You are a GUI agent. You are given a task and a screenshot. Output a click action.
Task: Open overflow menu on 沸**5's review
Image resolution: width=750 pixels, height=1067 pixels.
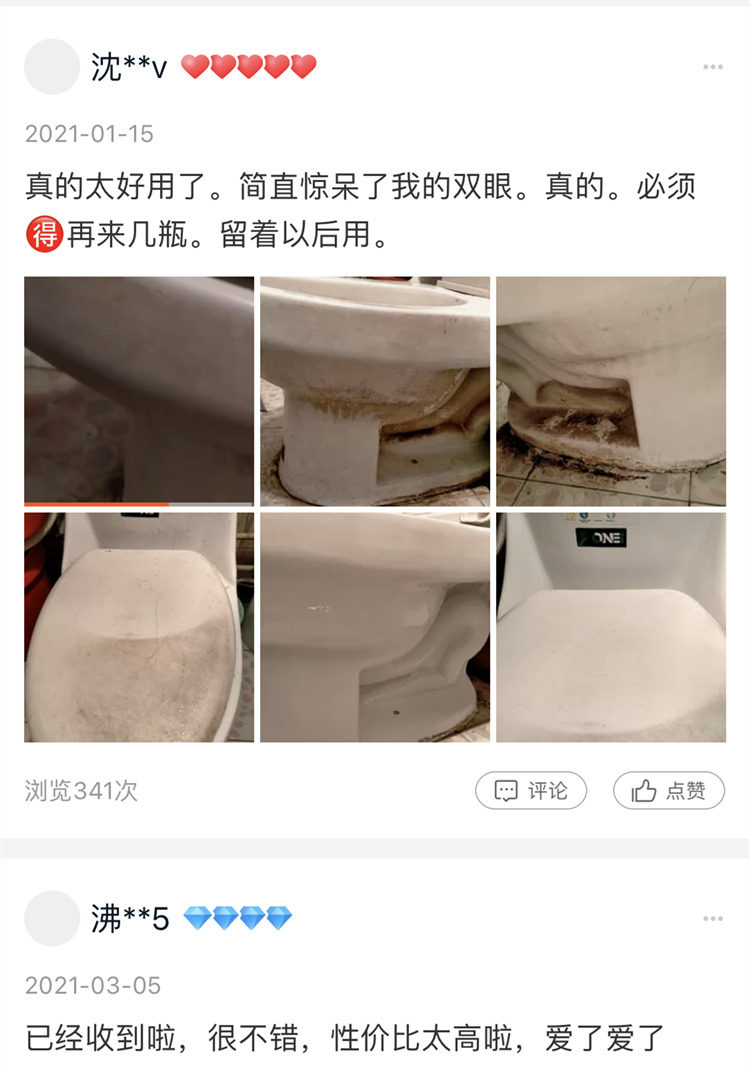point(713,919)
